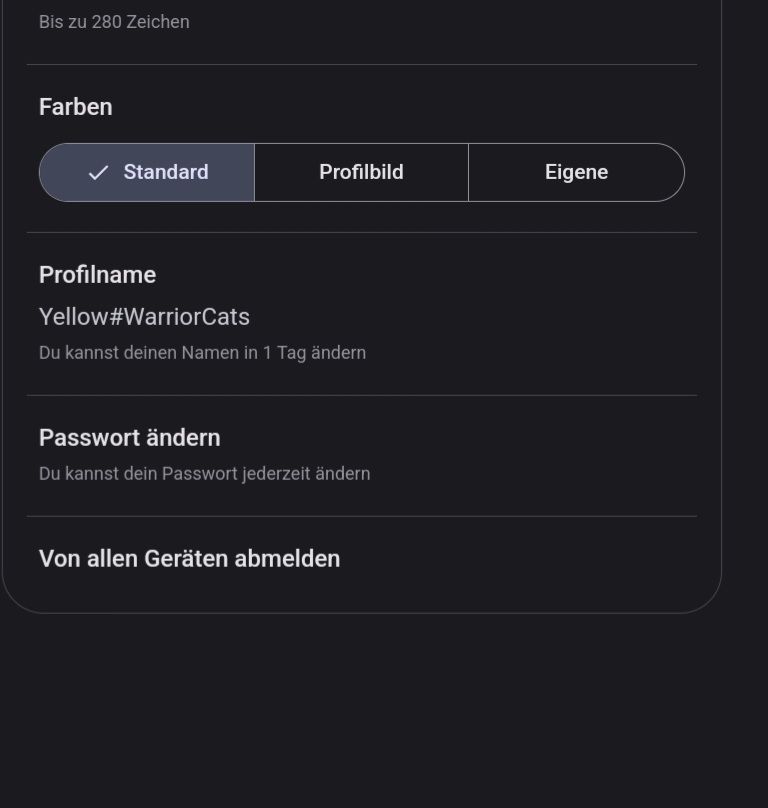768x808 pixels.
Task: Tap Von allen Geräten abmelden
Action: pyautogui.click(x=361, y=559)
